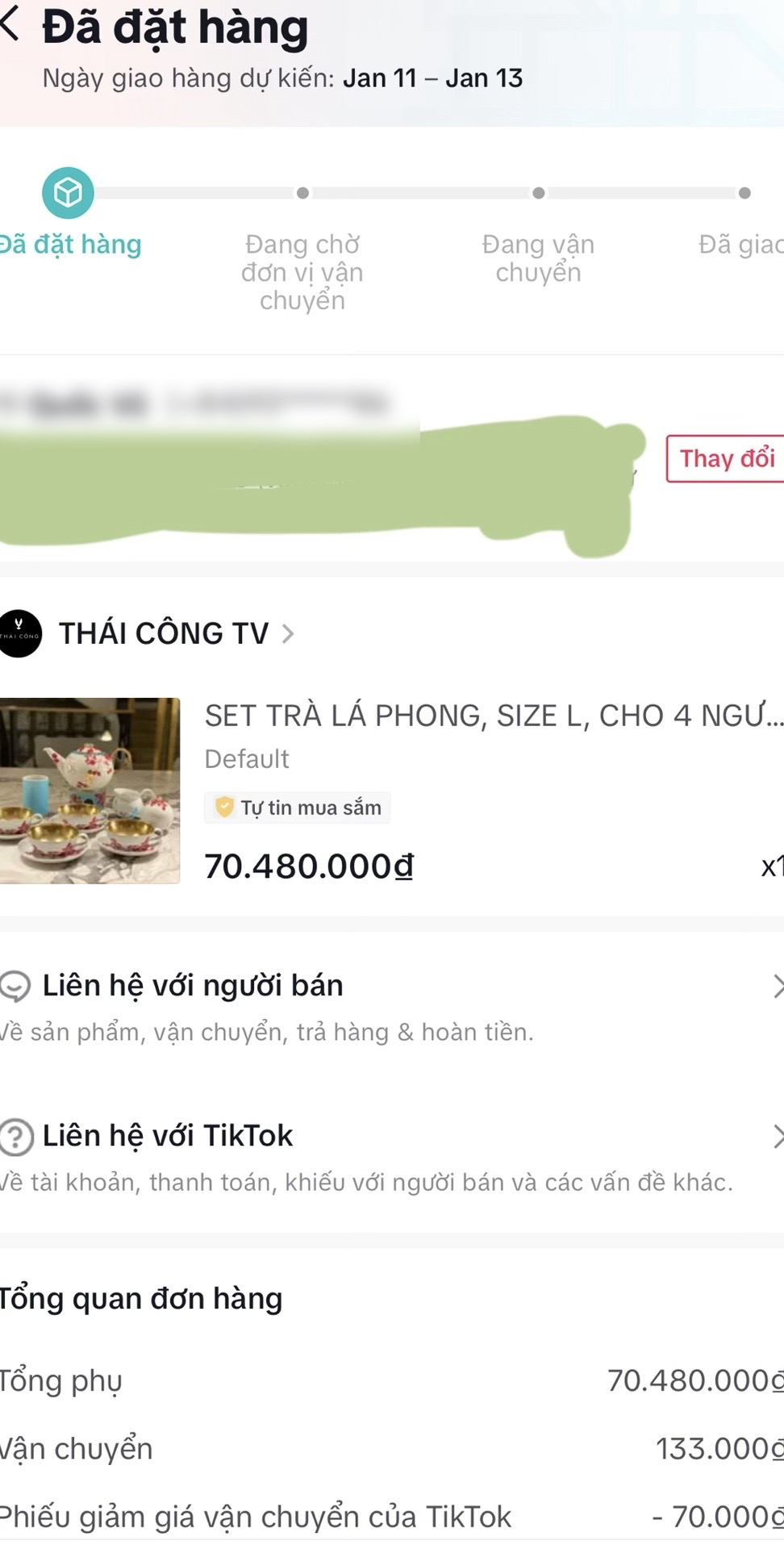Screen dimensions: 784x1549
Task: Select the Đã đặt hàng status tab
Action: coord(73,244)
